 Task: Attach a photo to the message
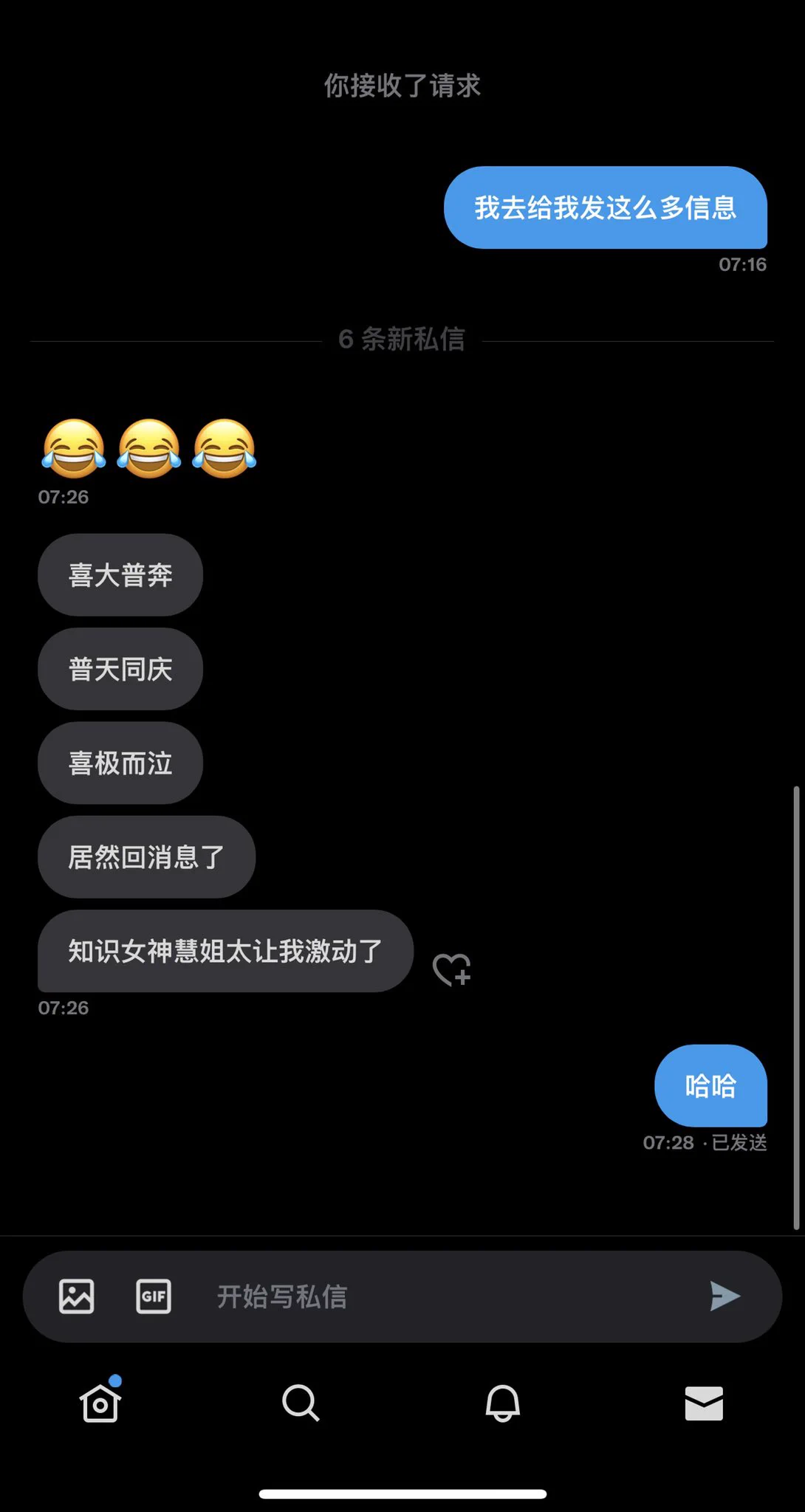point(77,1296)
